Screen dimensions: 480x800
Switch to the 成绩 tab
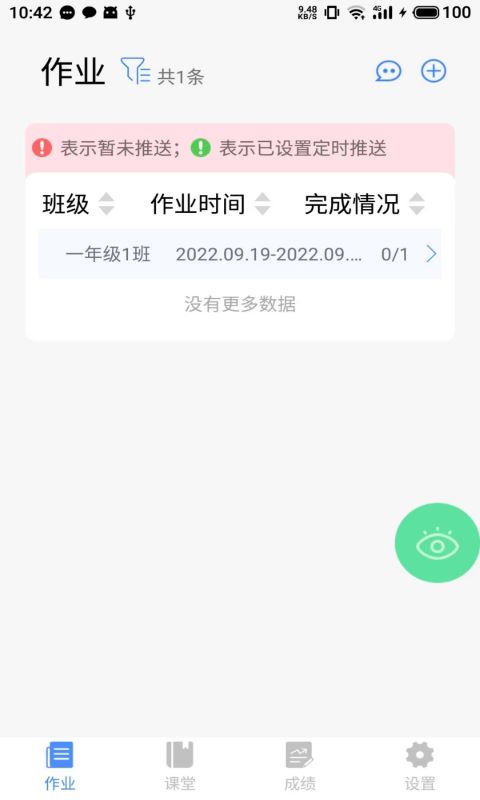point(299,766)
